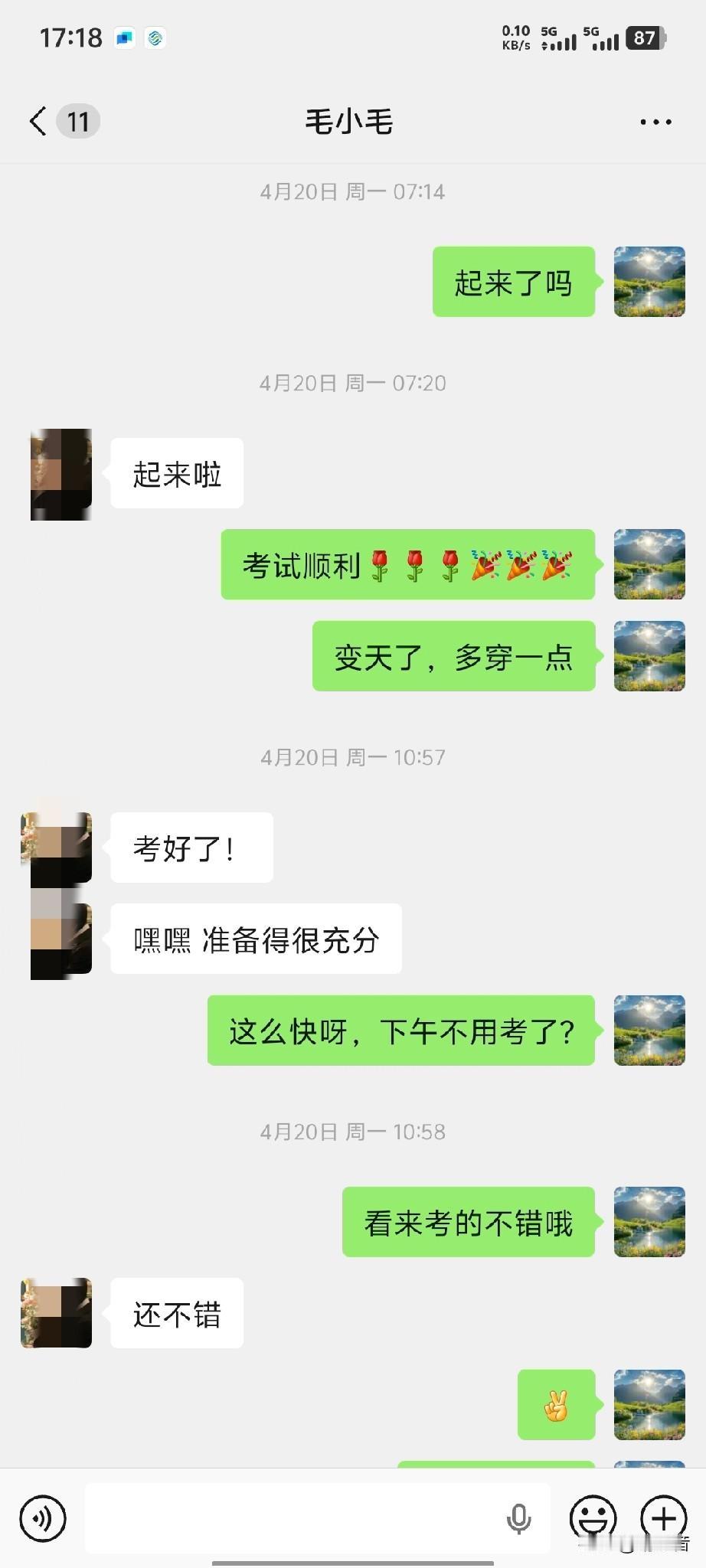The image size is (706, 1568).
Task: Toggle between keyboard and voice input mode
Action: (x=44, y=1520)
